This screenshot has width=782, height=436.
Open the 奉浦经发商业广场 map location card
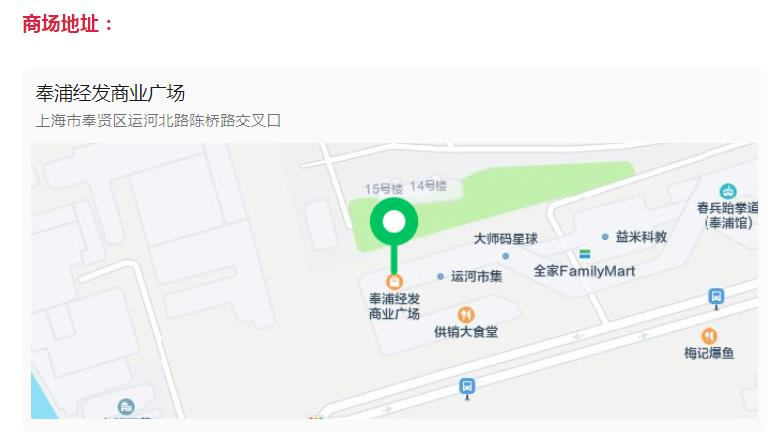(111, 95)
